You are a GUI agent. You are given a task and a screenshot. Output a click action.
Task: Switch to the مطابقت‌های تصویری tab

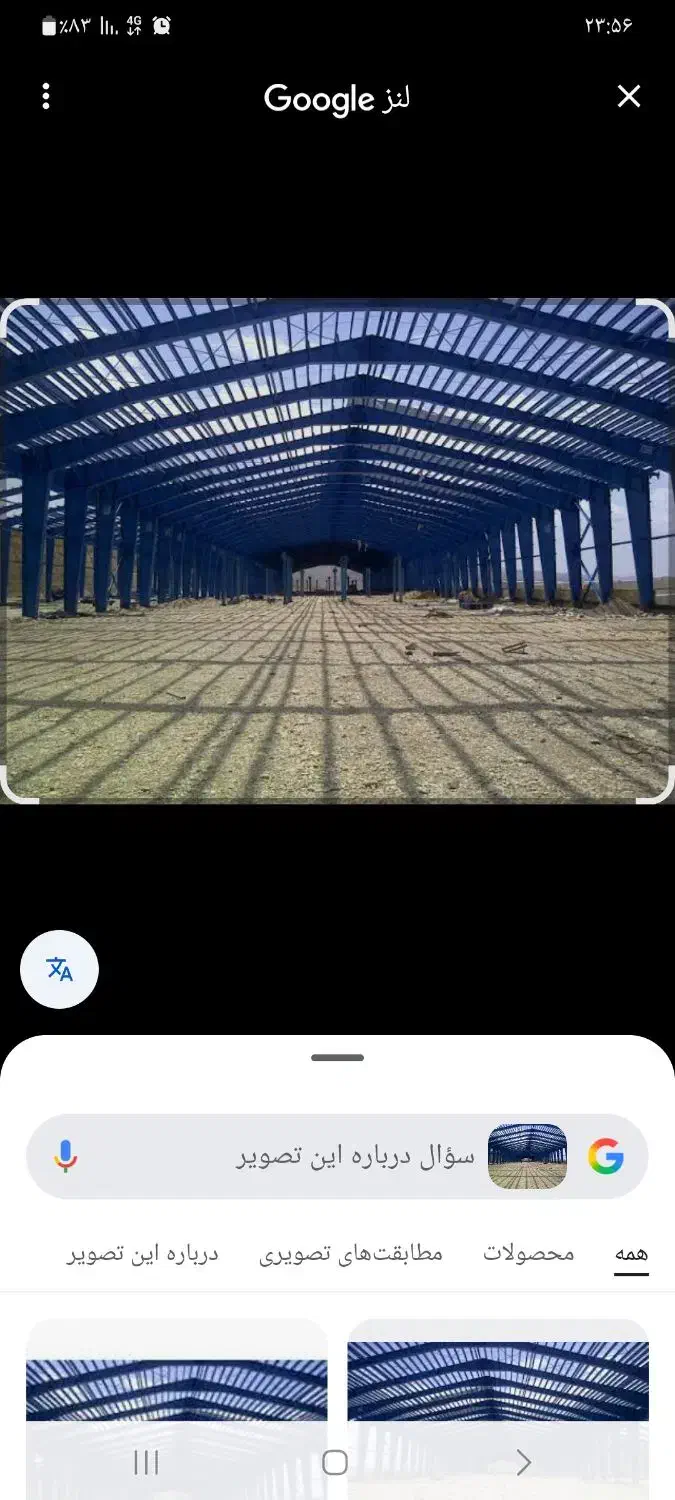click(x=351, y=1253)
